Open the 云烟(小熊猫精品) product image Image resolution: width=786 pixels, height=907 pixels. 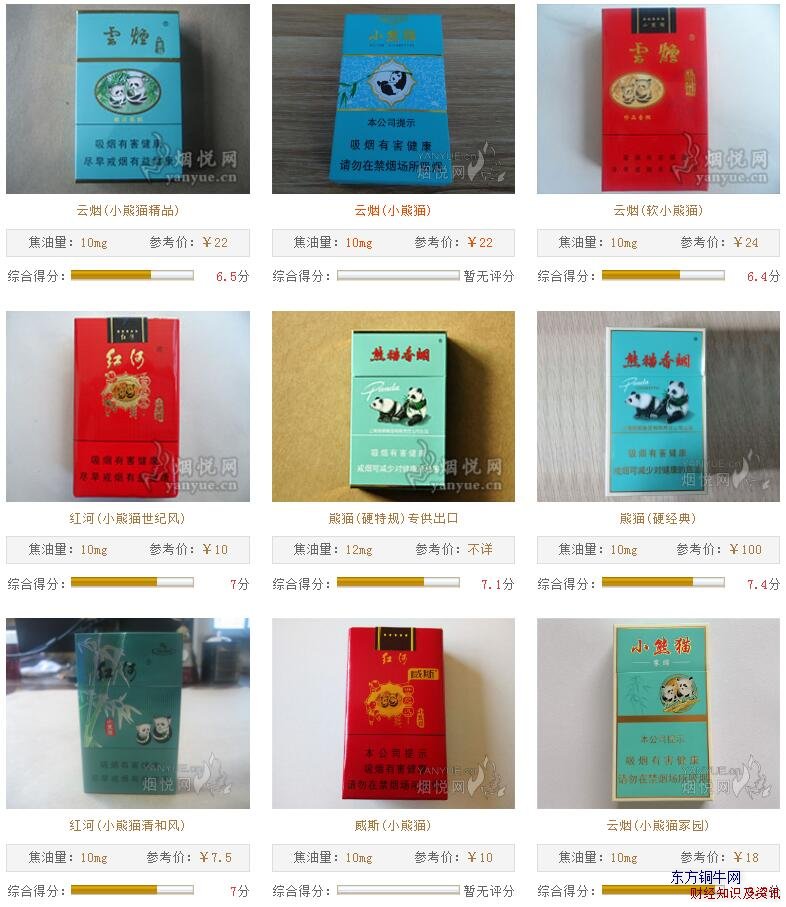click(128, 99)
